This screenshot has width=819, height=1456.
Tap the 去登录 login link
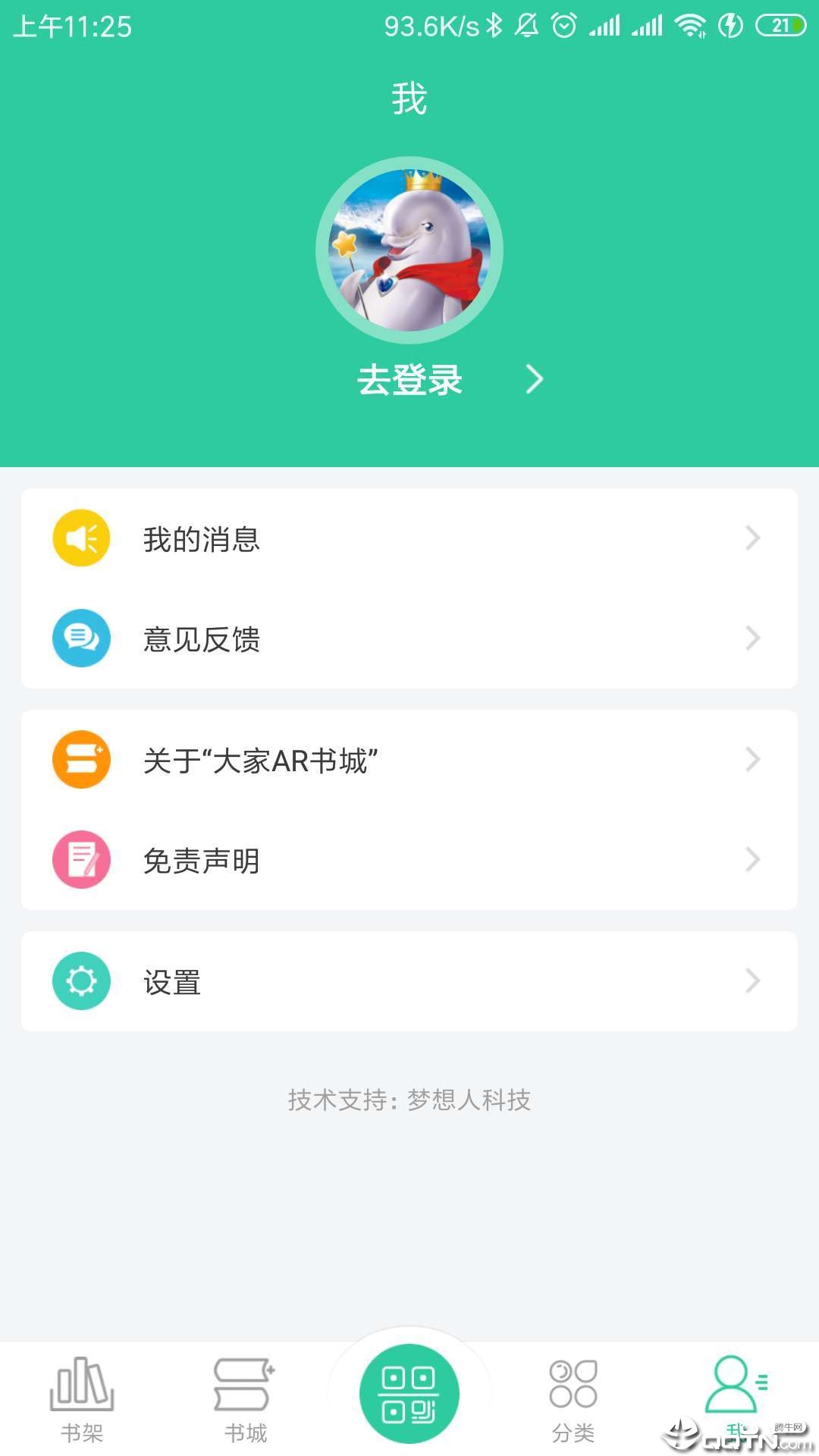409,381
